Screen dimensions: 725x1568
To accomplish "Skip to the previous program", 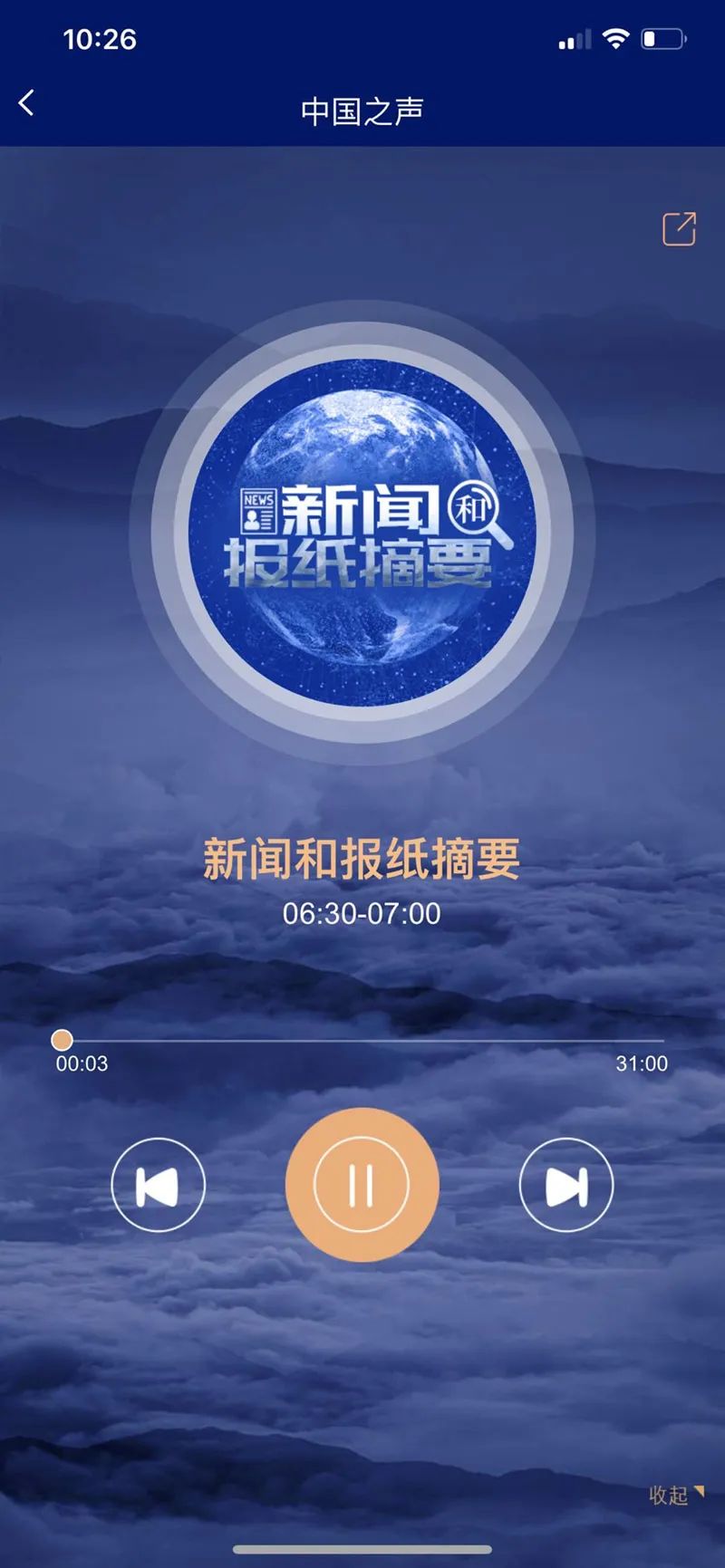I will 159,1185.
